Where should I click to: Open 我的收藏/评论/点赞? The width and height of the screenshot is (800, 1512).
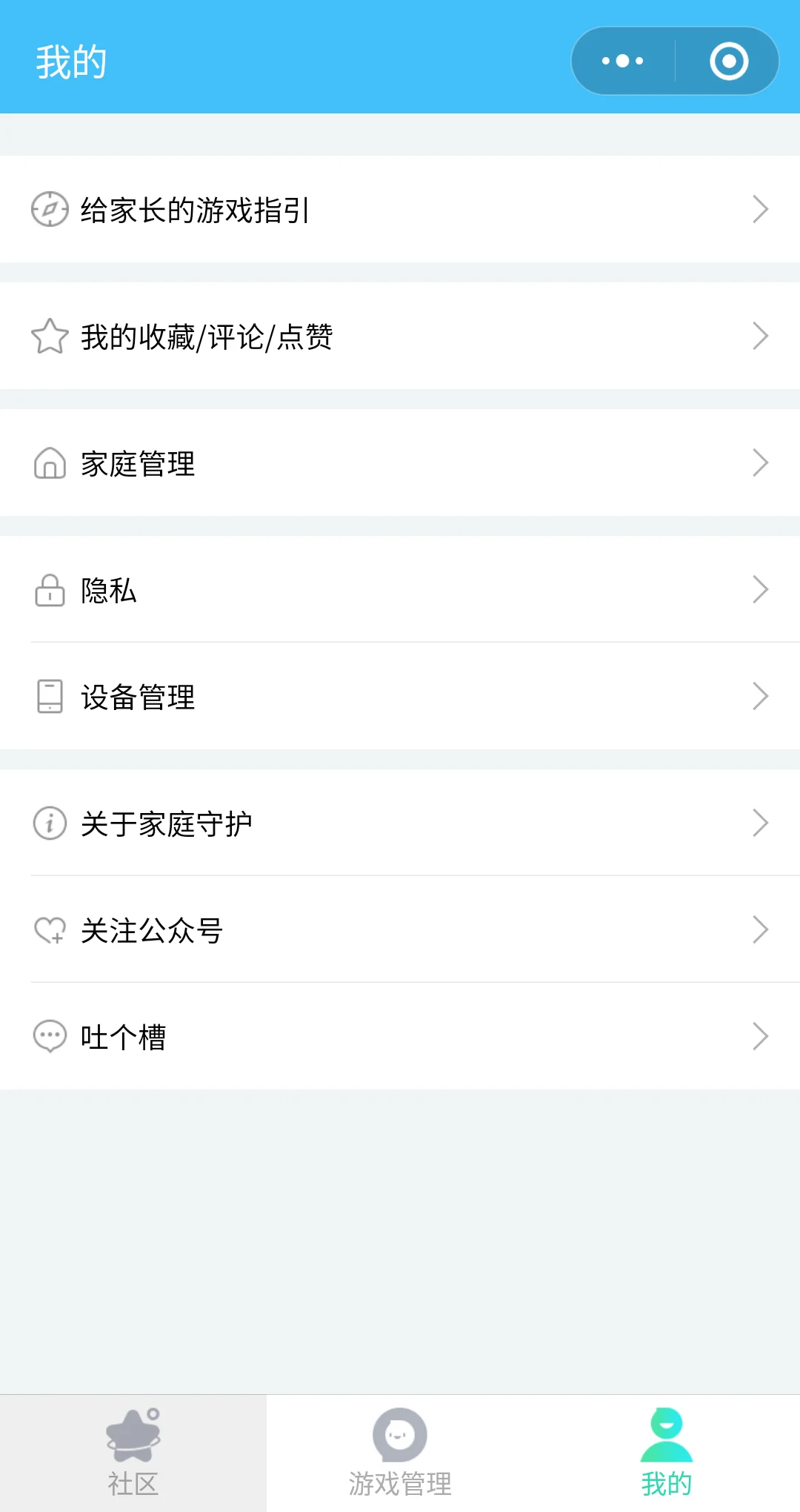pos(400,336)
